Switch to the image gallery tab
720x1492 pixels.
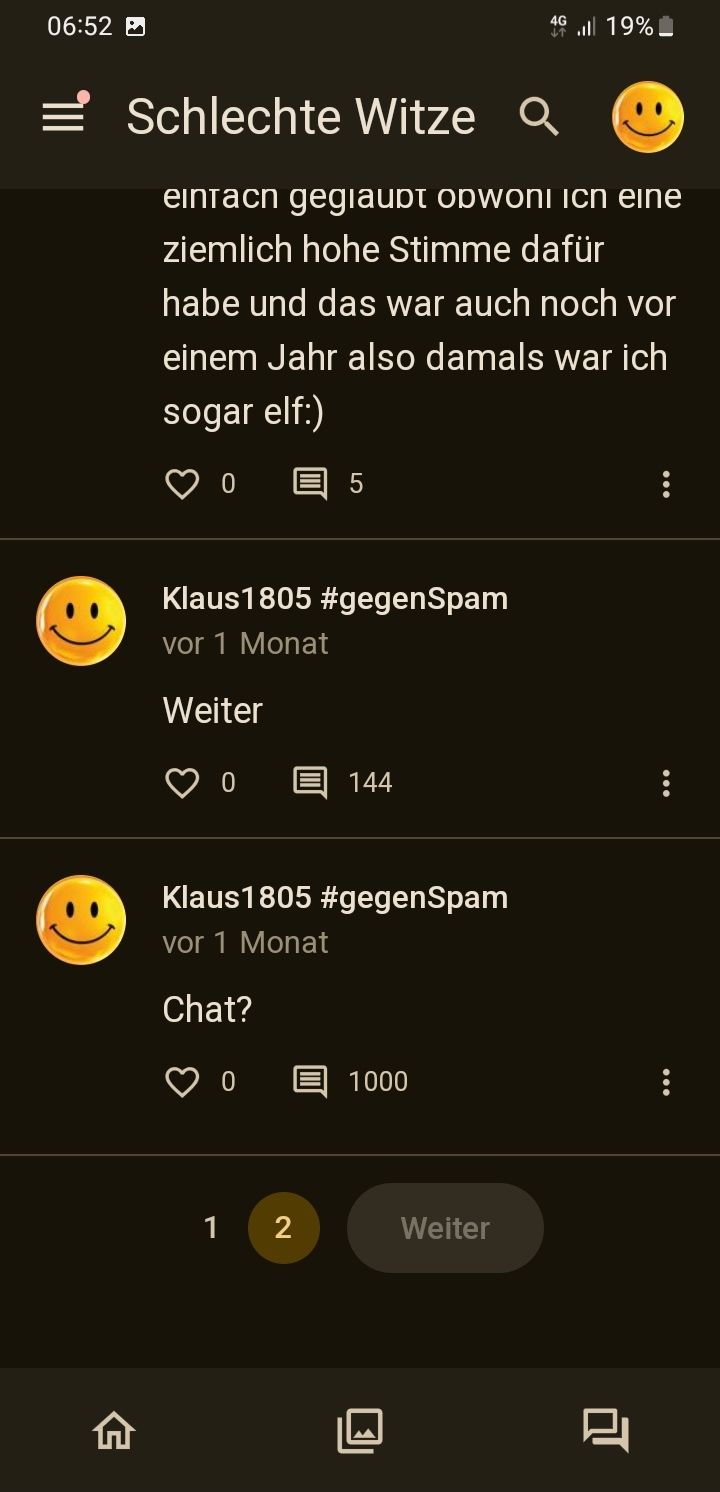tap(360, 1430)
